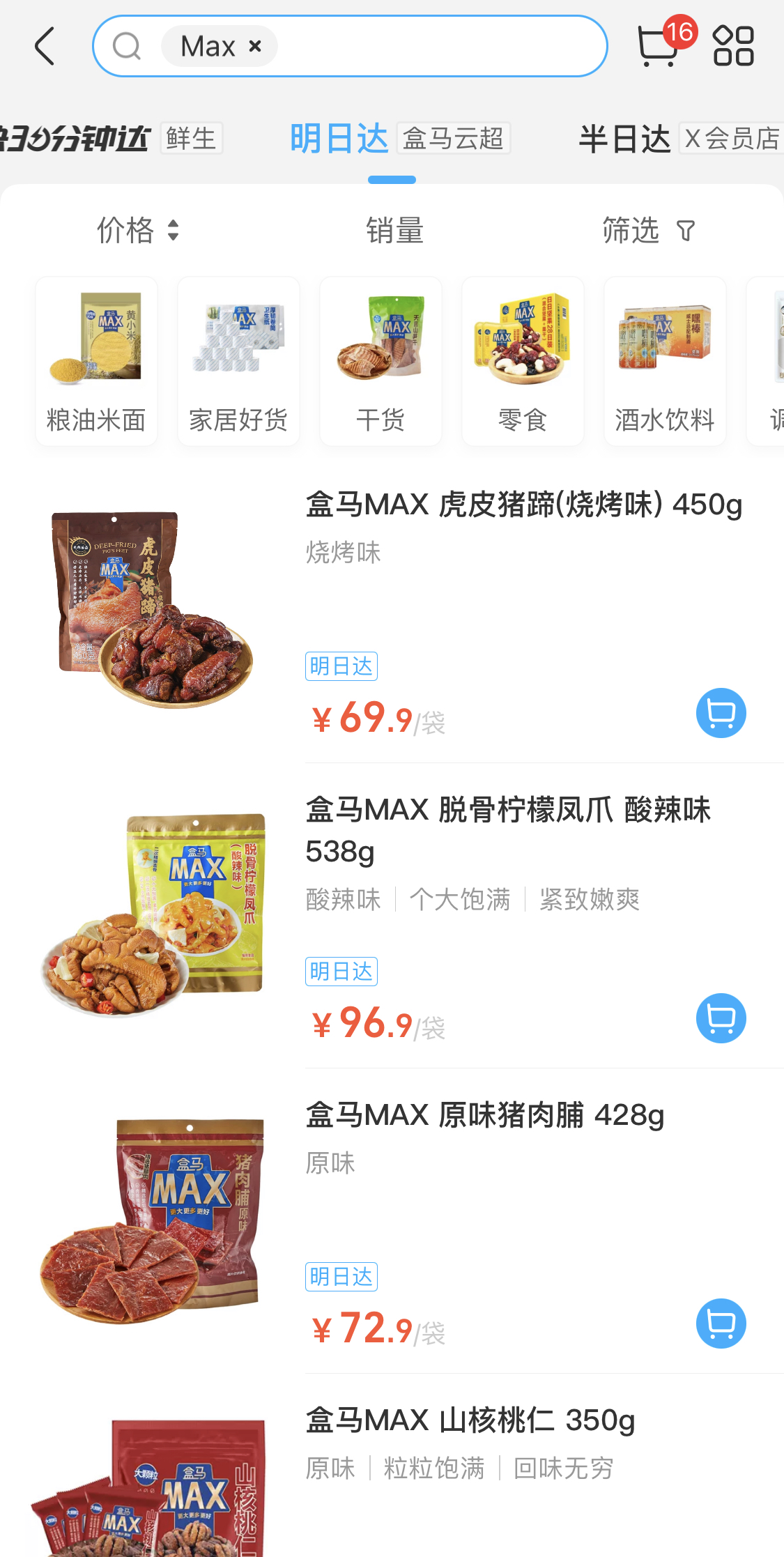Viewport: 784px width, 1557px height.
Task: Open the grid categories menu icon
Action: 733,47
